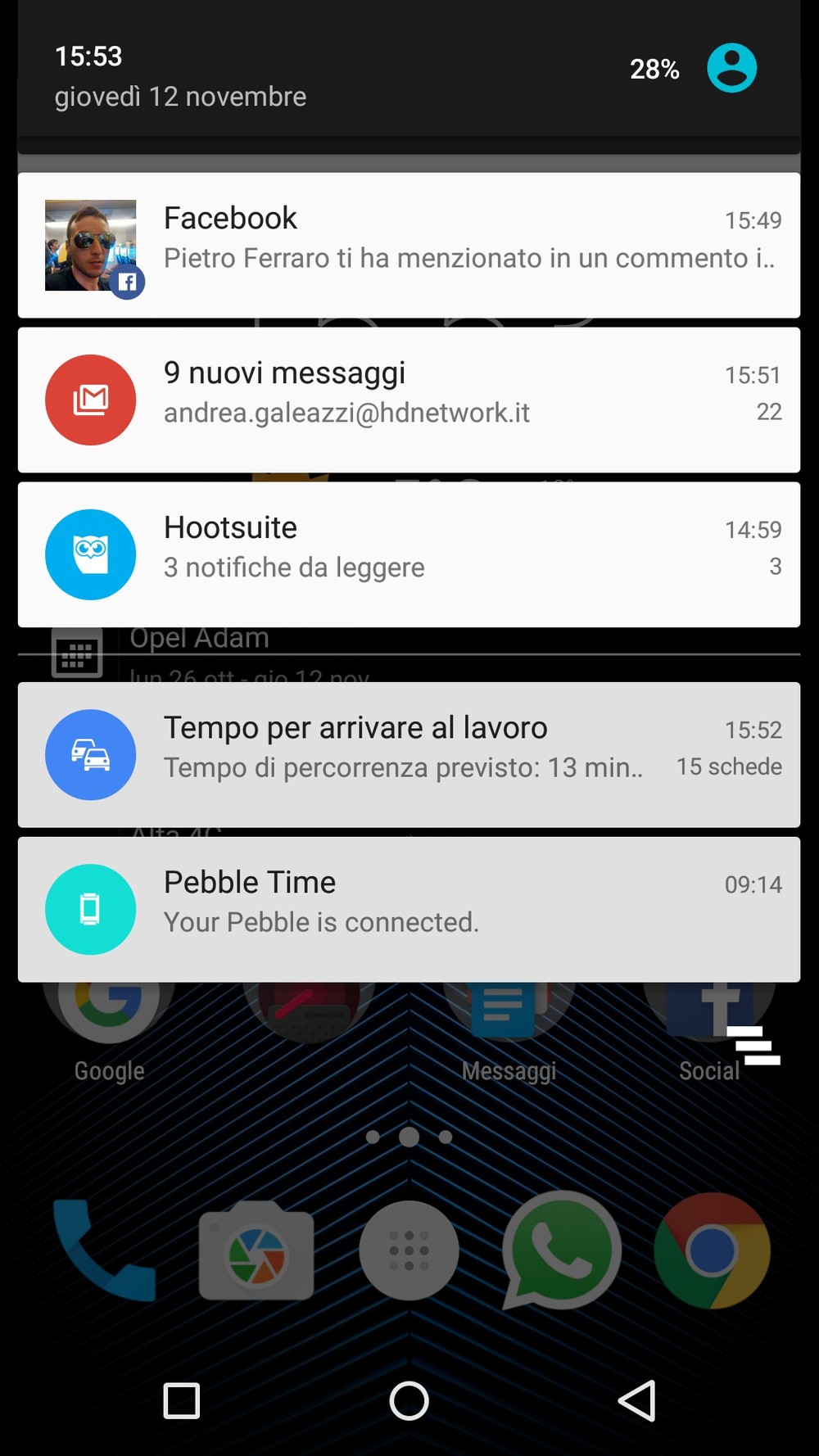Tap the date and time header
Image resolution: width=819 pixels, height=1456 pixels.
[180, 76]
